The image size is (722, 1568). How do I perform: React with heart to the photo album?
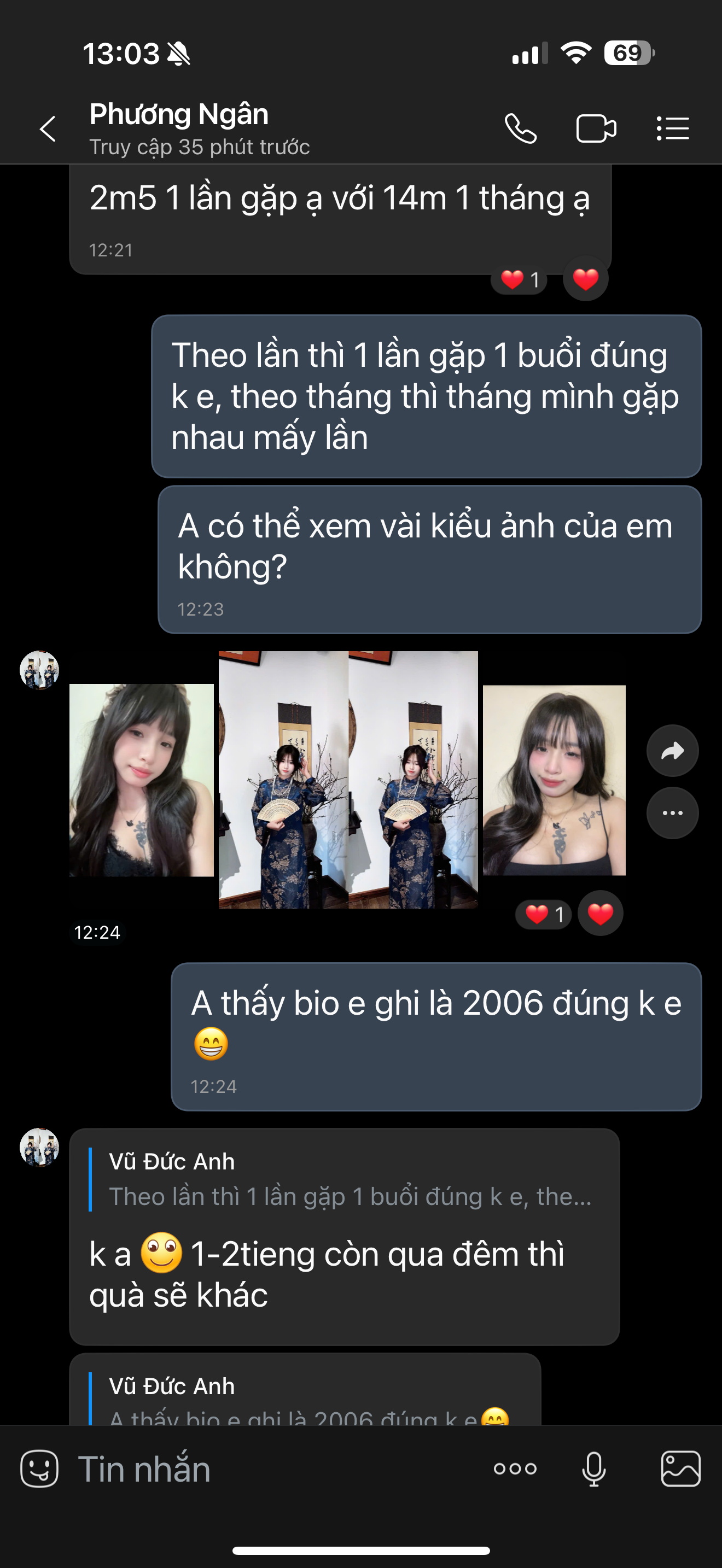[x=600, y=914]
